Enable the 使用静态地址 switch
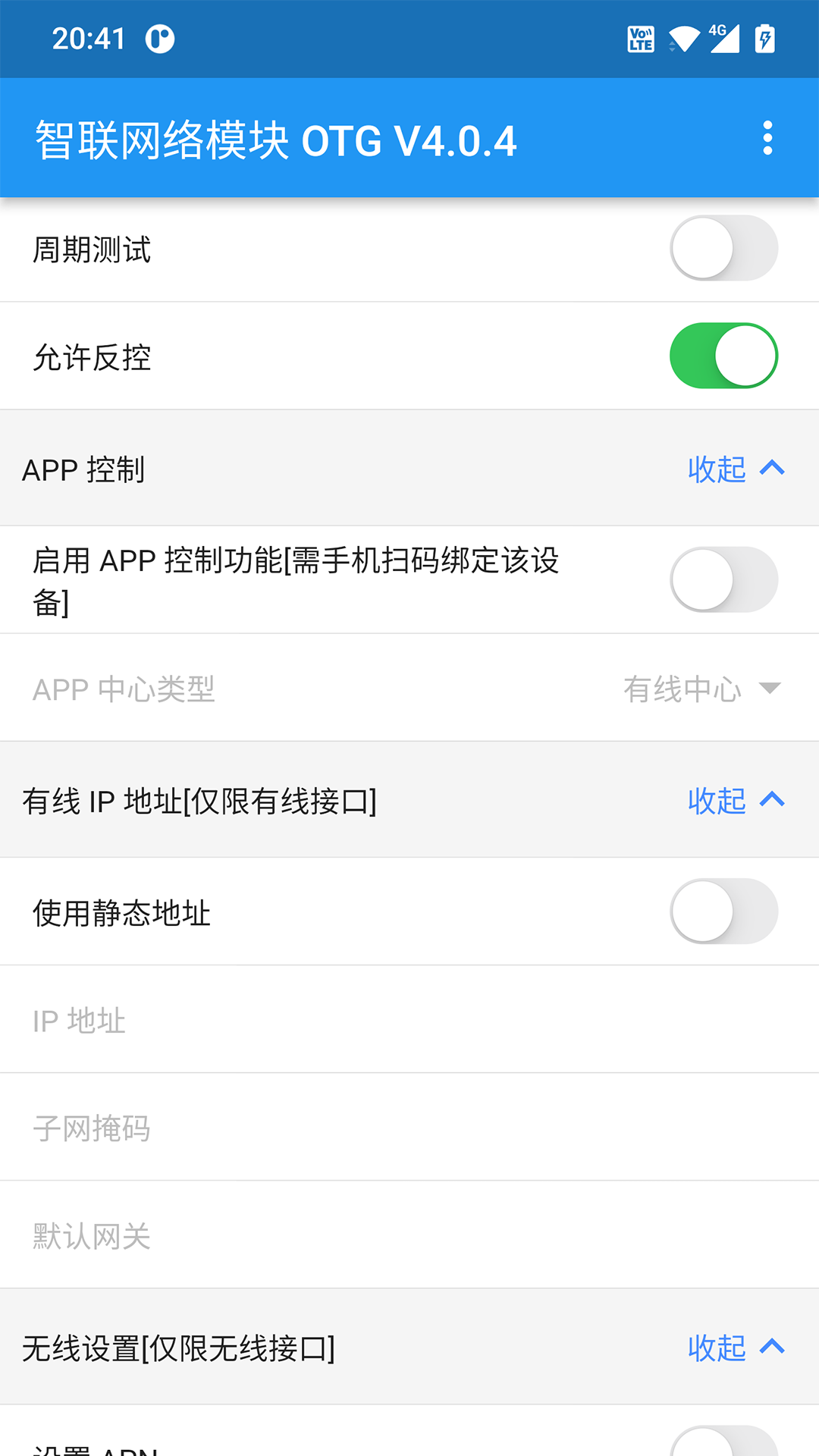 (723, 911)
